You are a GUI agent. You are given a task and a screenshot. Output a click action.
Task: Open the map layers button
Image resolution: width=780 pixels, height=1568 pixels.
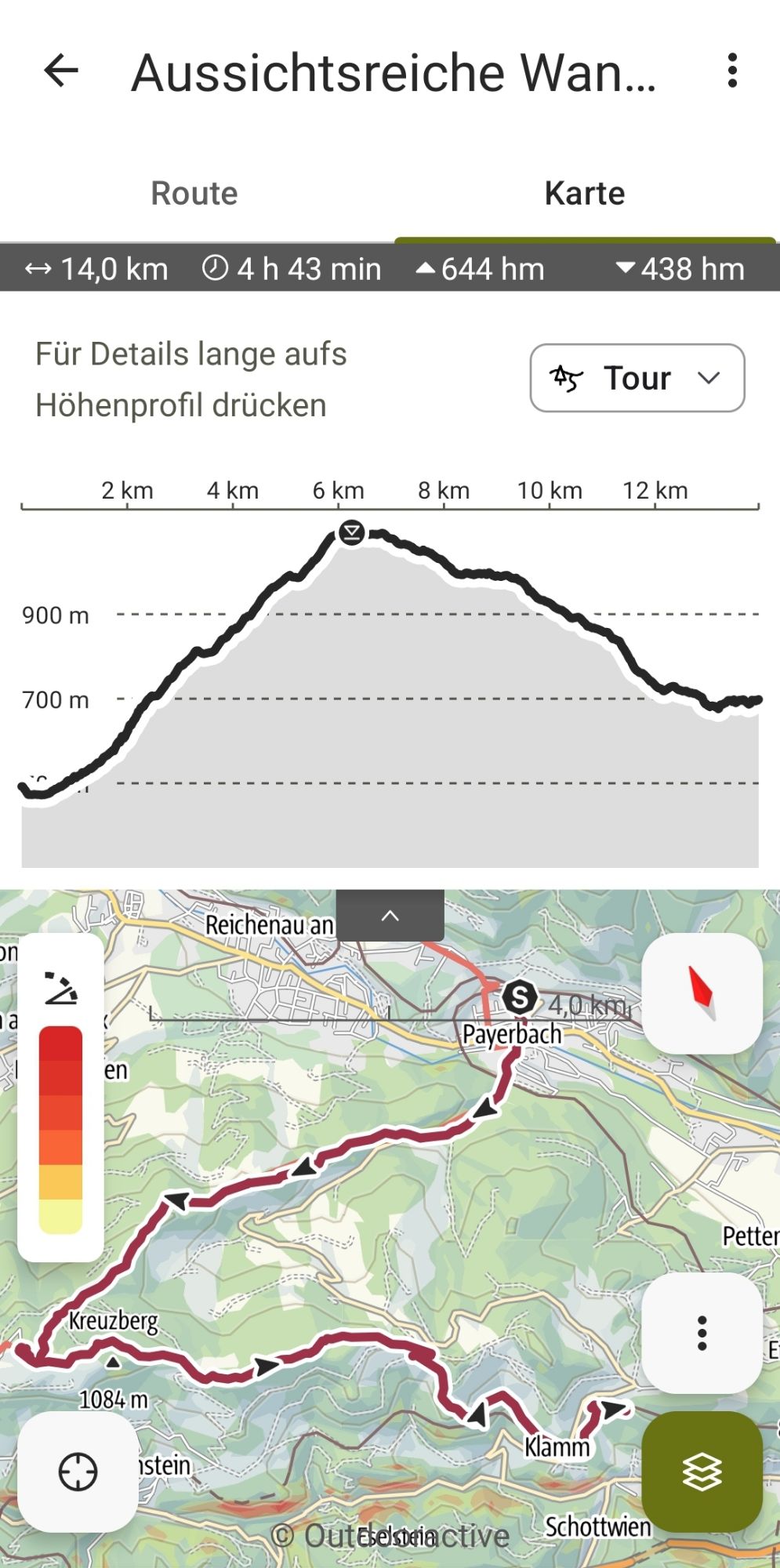coord(702,1472)
